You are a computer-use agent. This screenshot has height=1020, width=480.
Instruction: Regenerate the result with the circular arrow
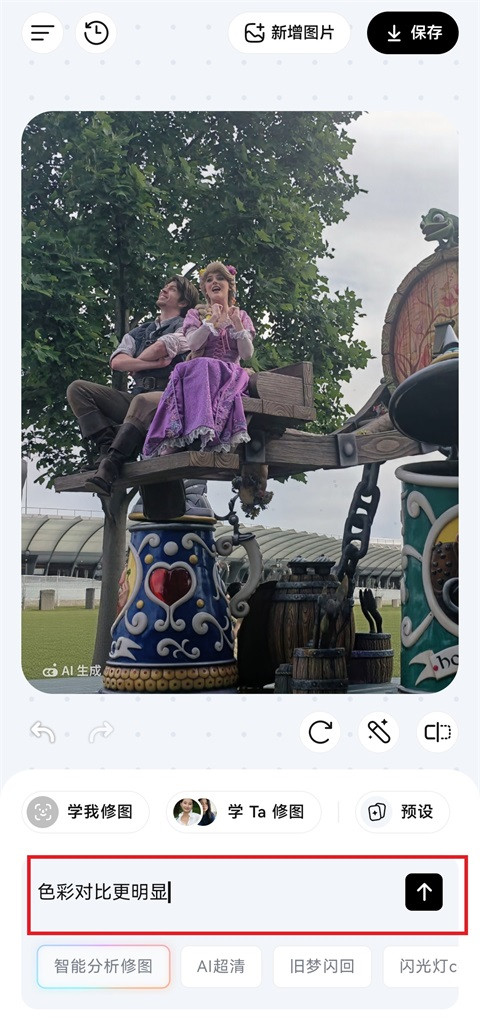[x=320, y=732]
